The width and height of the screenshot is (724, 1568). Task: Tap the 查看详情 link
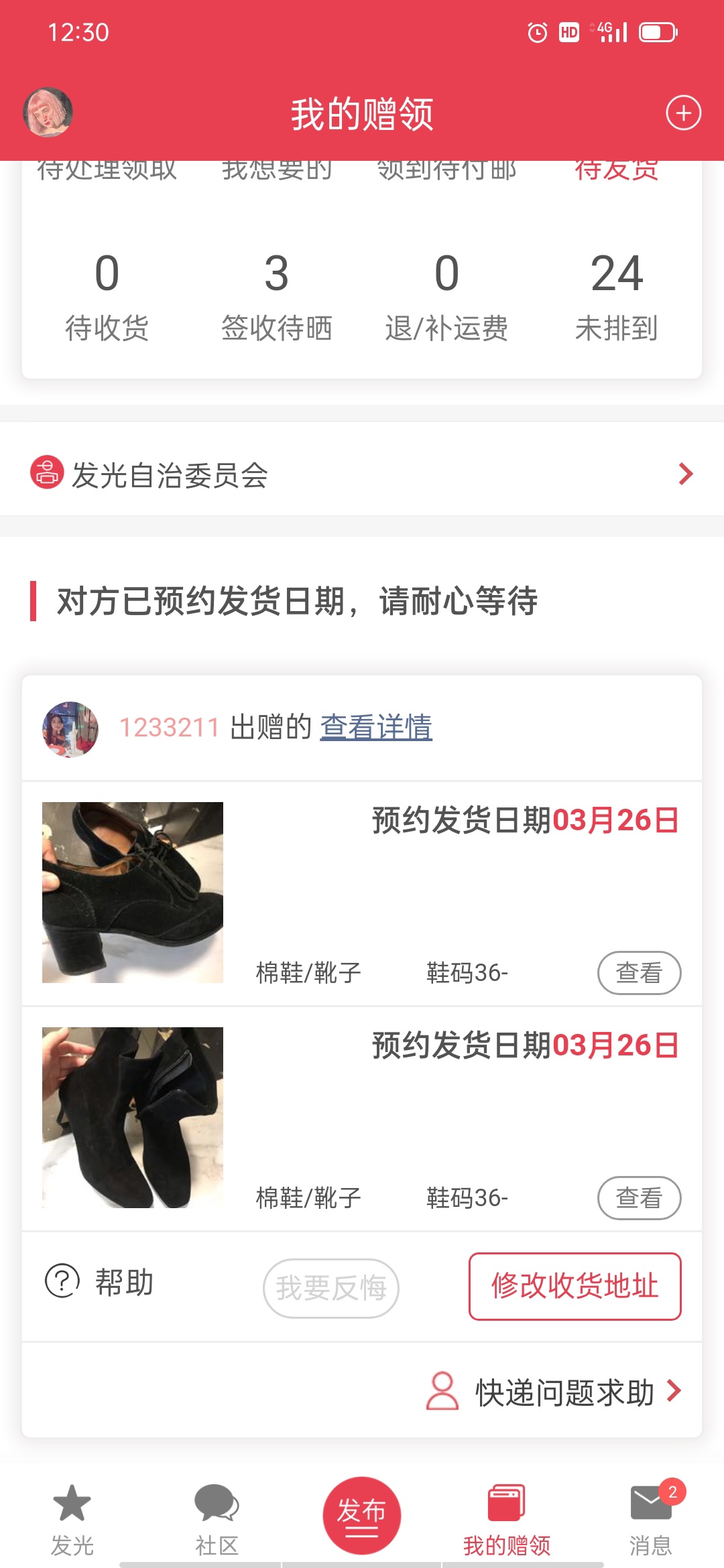pos(376,728)
